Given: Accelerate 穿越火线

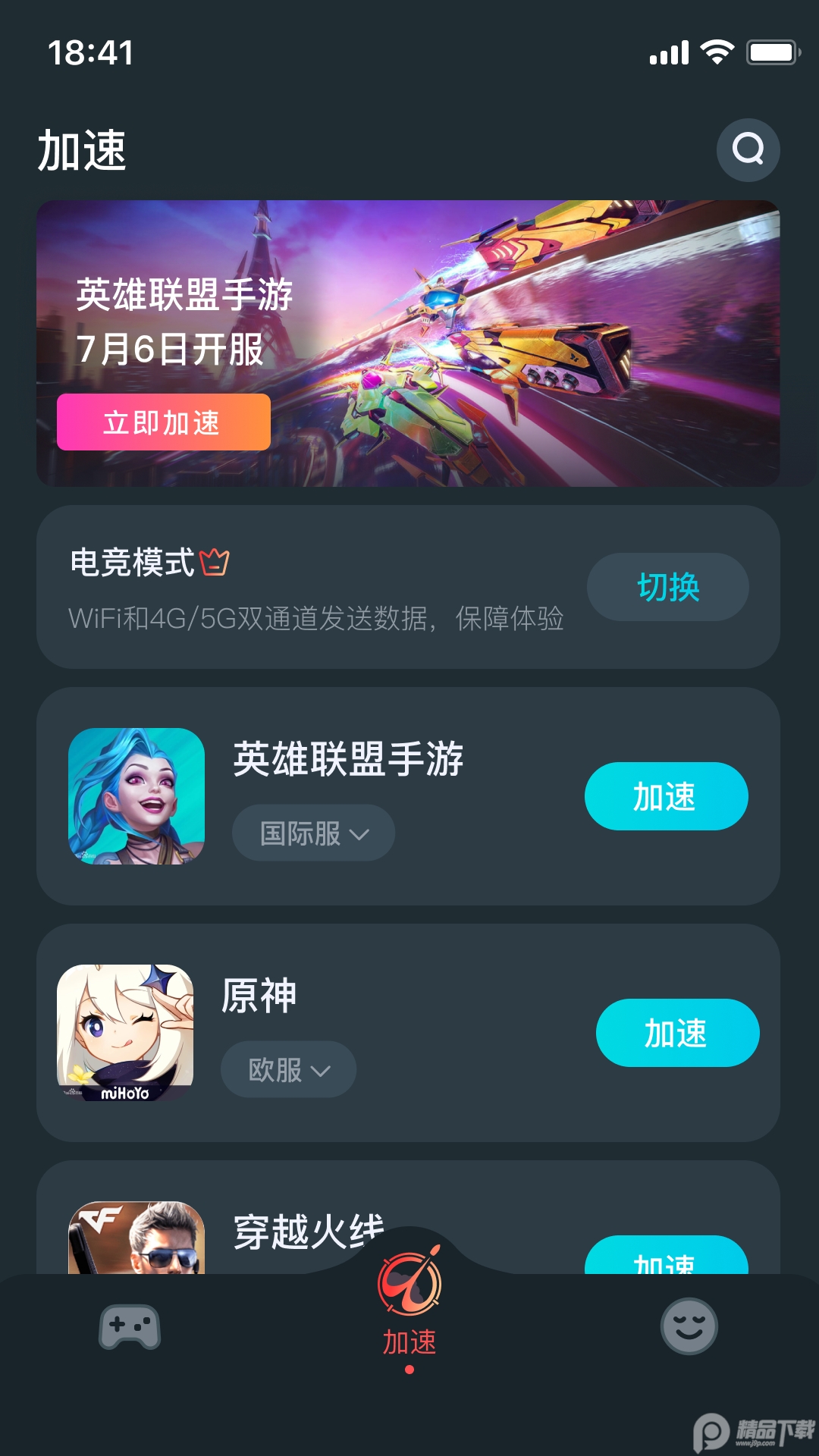Looking at the screenshot, I should point(666,1257).
